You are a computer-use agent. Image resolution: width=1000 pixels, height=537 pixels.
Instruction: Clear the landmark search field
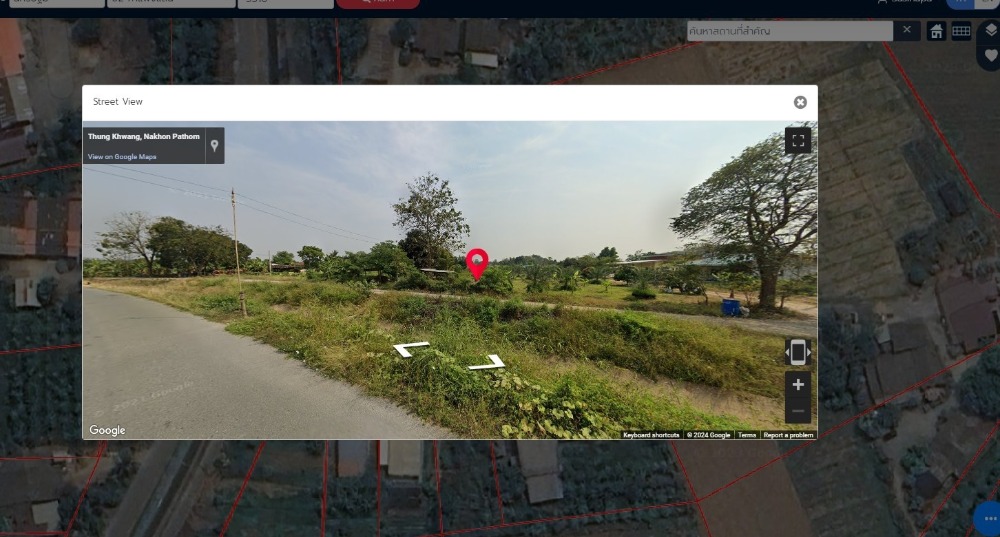(x=907, y=31)
